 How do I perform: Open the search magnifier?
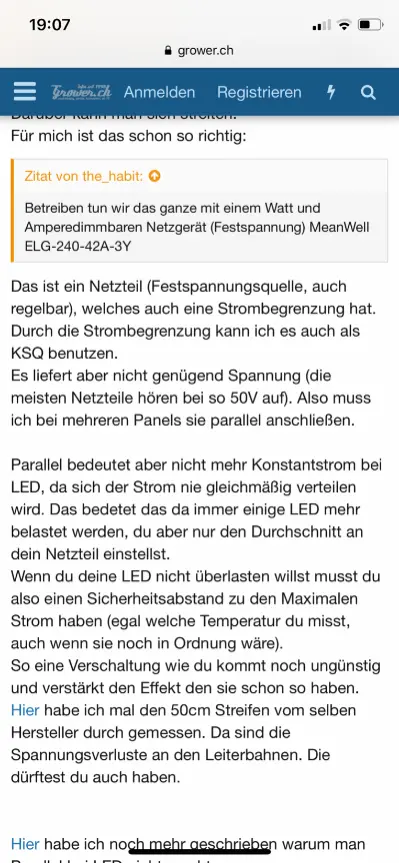tap(368, 92)
